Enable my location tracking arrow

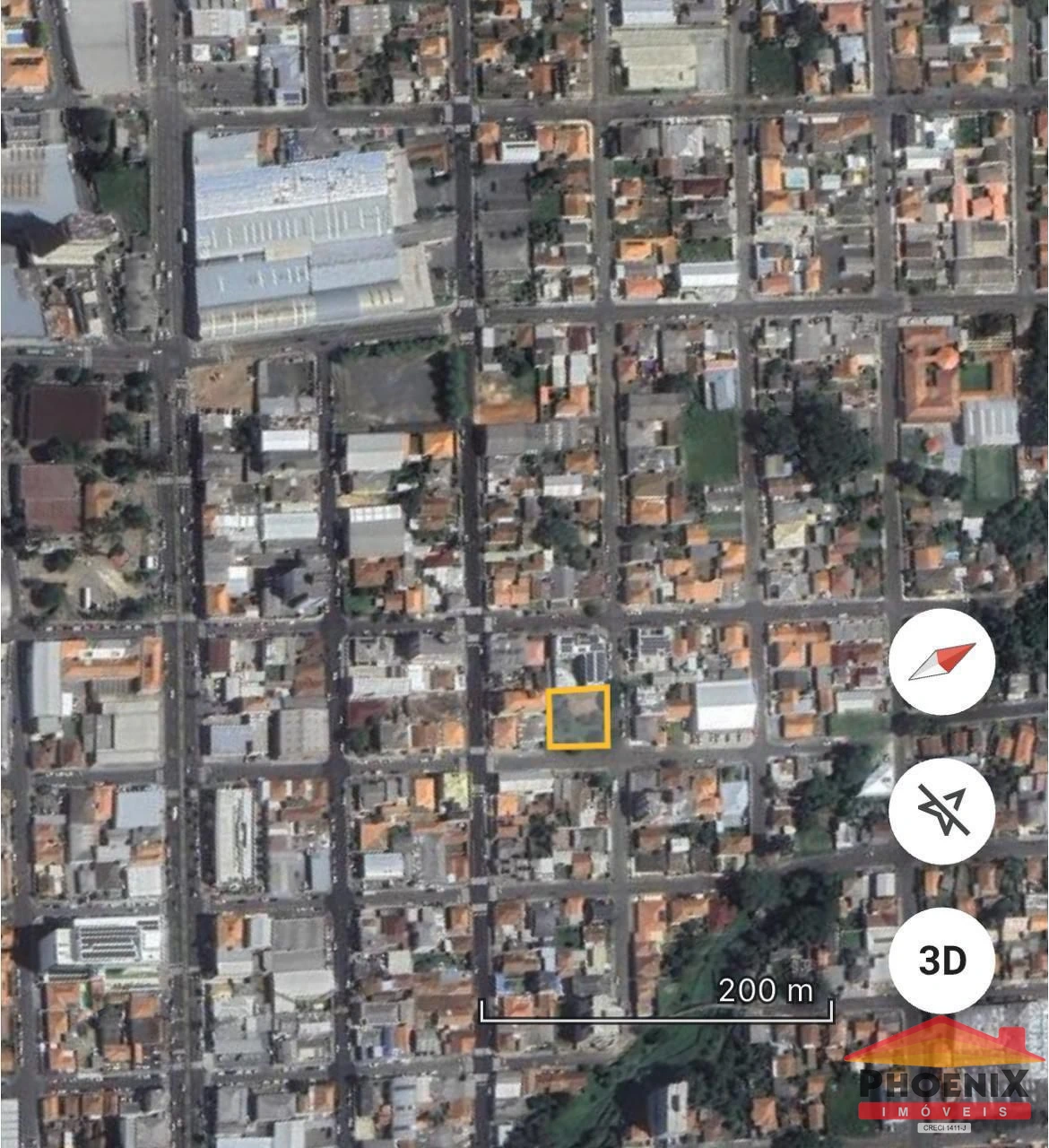[941, 811]
